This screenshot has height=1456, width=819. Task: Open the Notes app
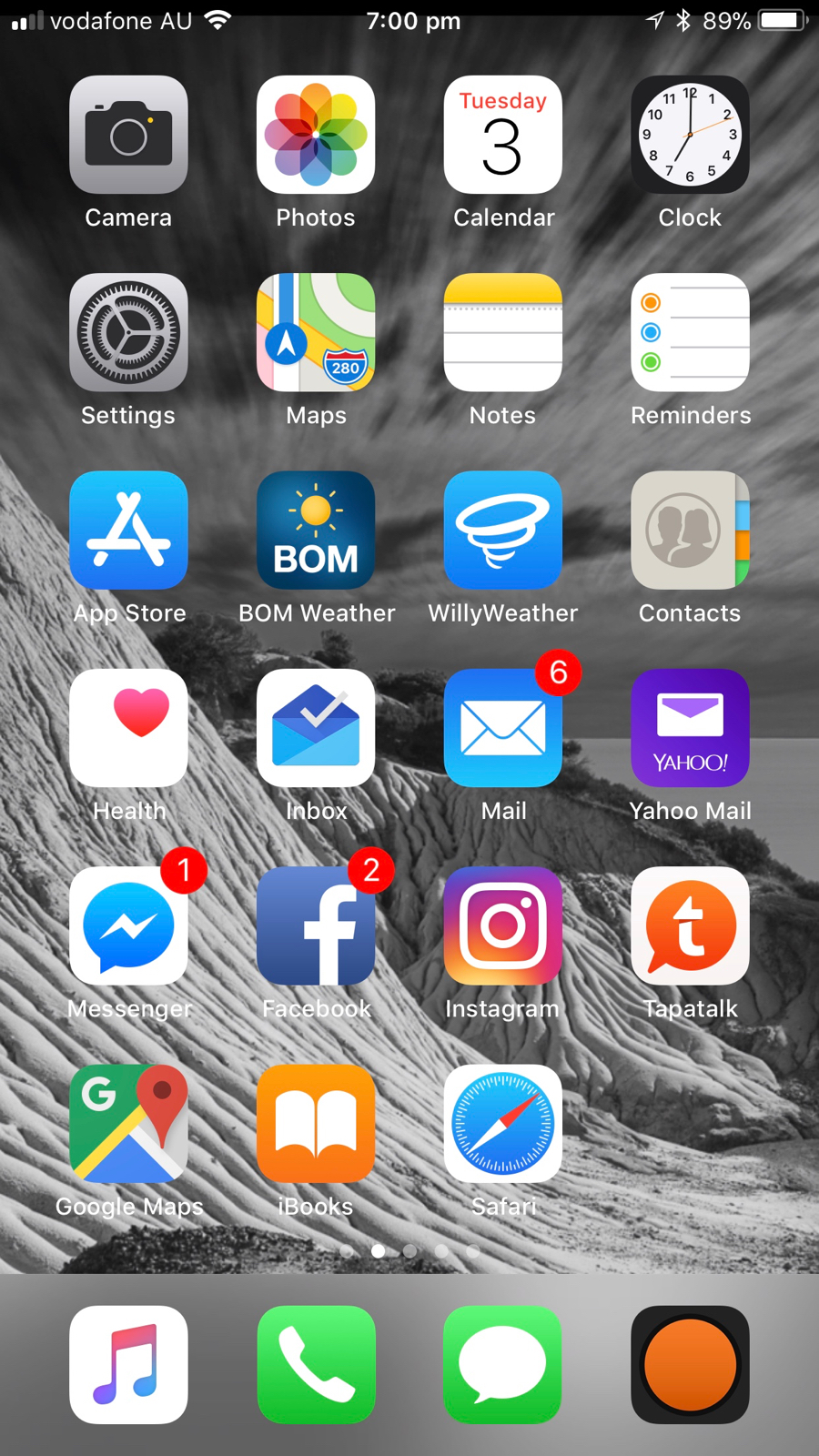tap(503, 332)
